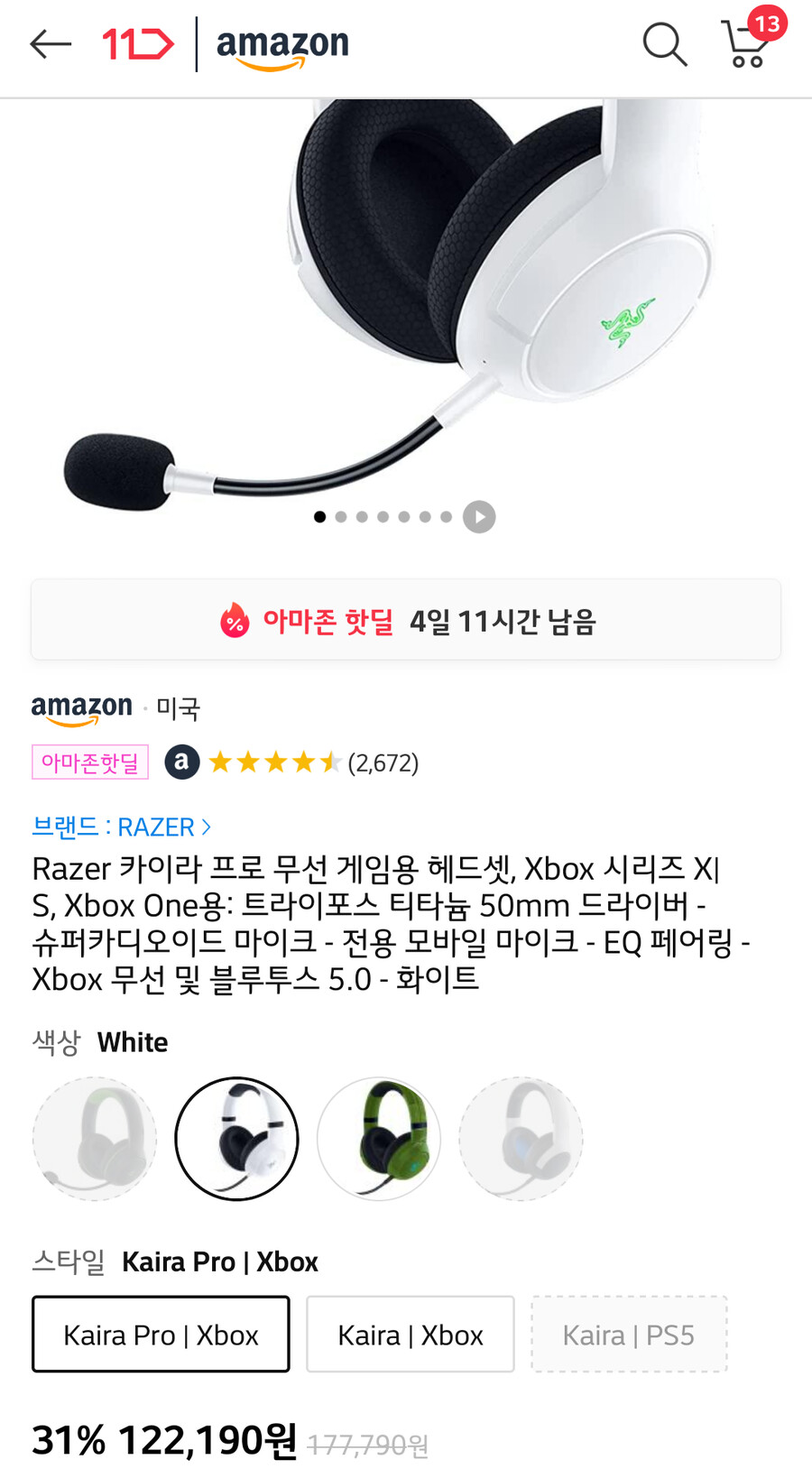
Task: Tap the search magnifier icon
Action: click(665, 43)
